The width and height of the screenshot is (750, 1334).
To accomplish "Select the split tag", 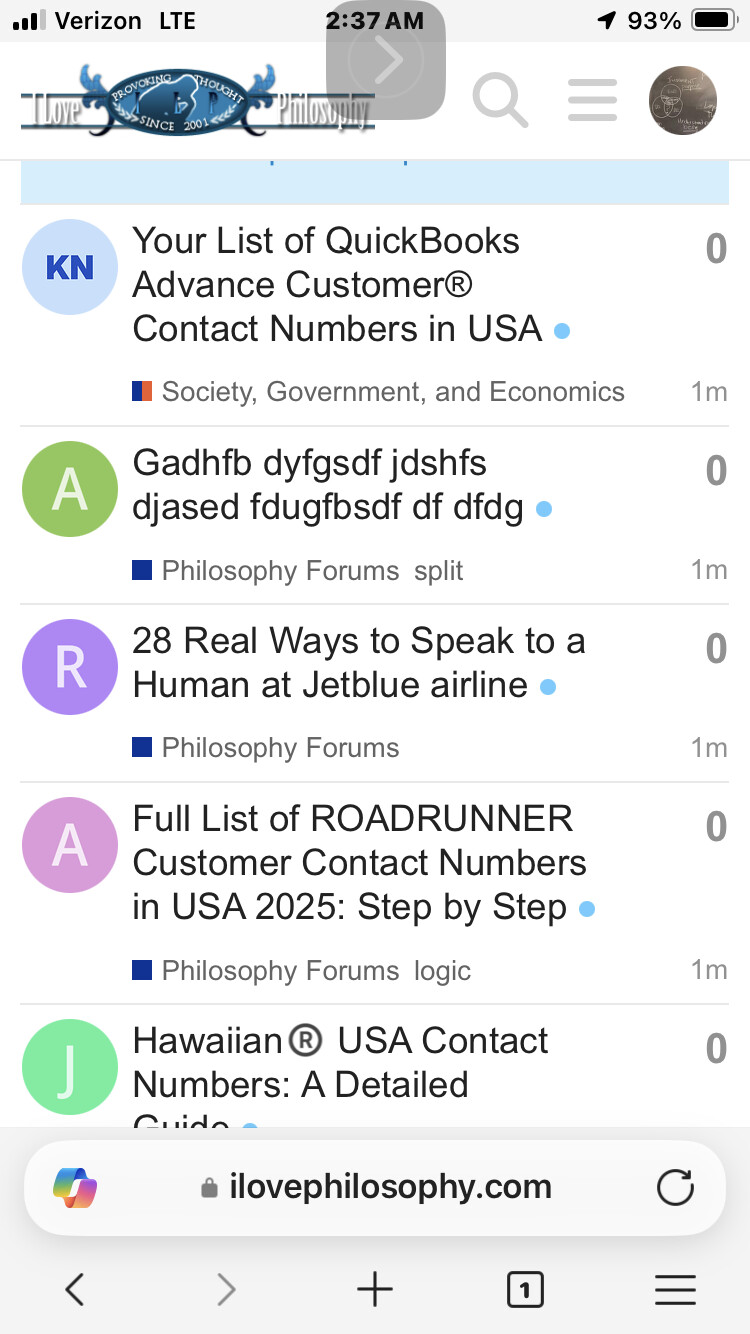I will (439, 571).
